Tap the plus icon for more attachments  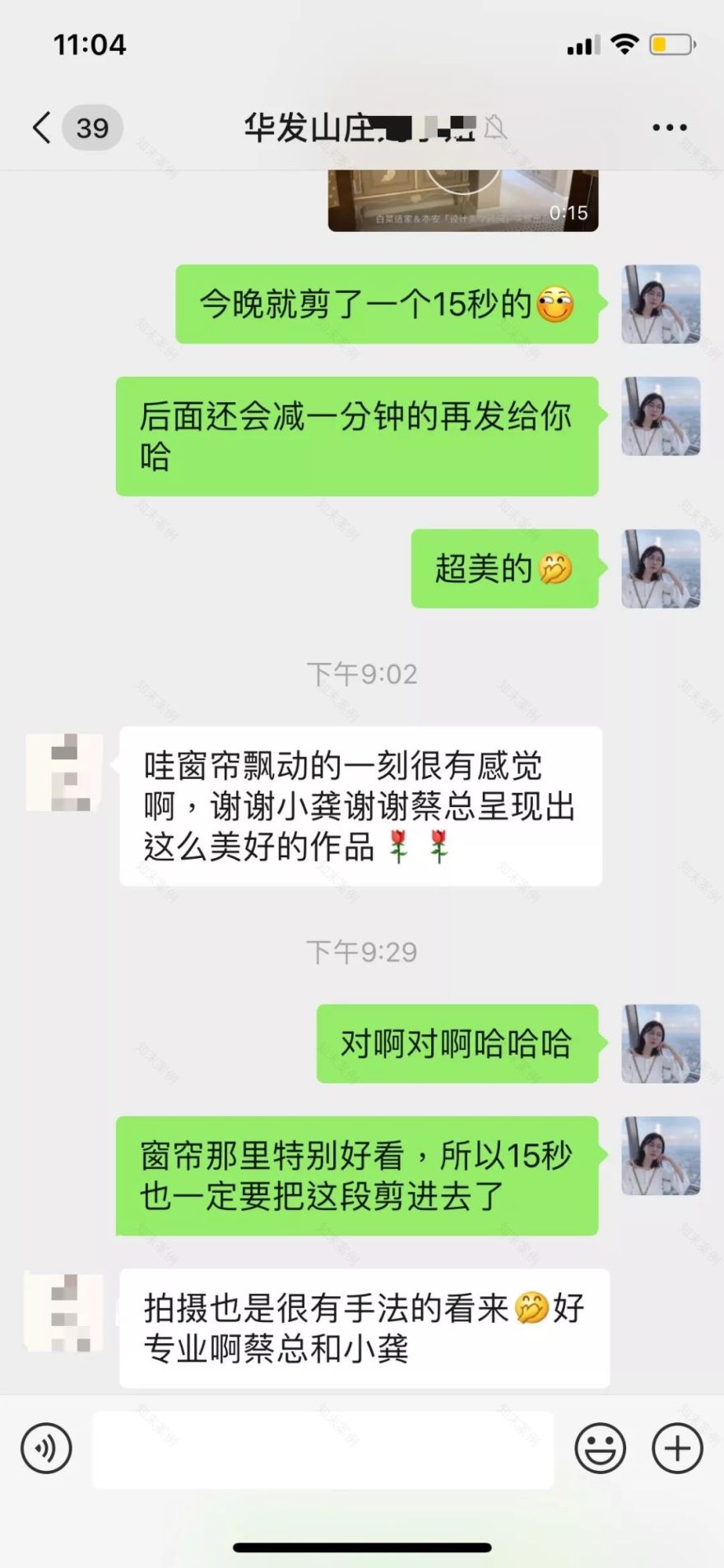(x=677, y=1449)
